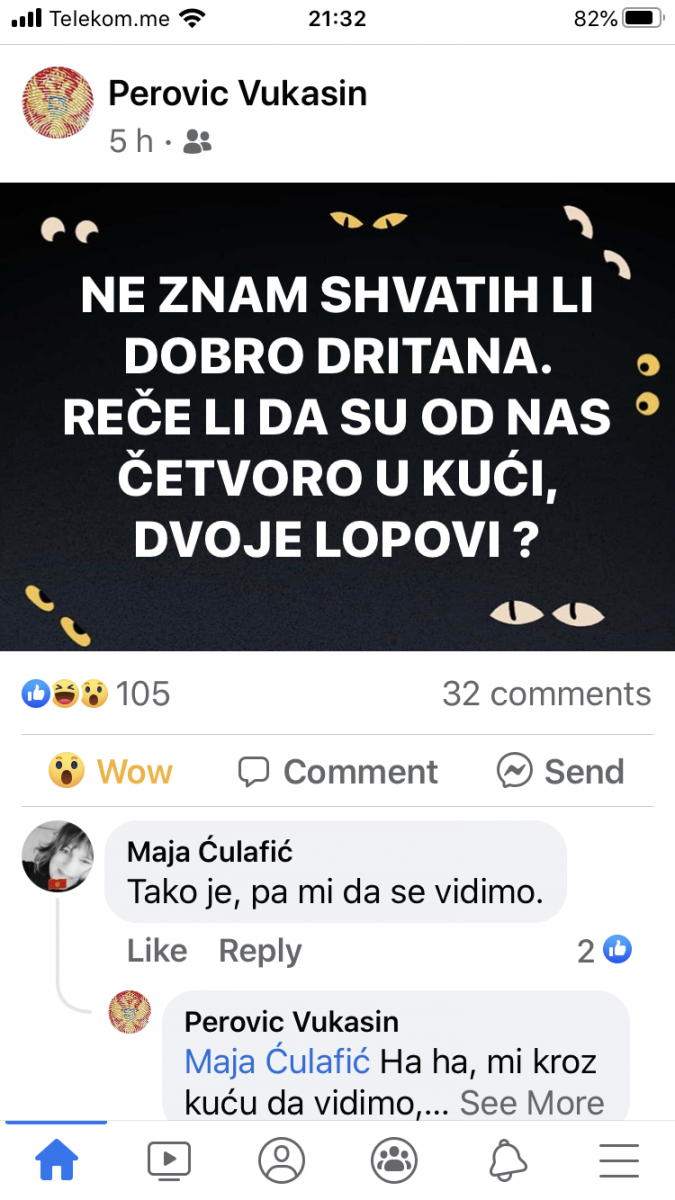This screenshot has height=1200, width=675.
Task: Go to Home feed tab
Action: (57, 1160)
